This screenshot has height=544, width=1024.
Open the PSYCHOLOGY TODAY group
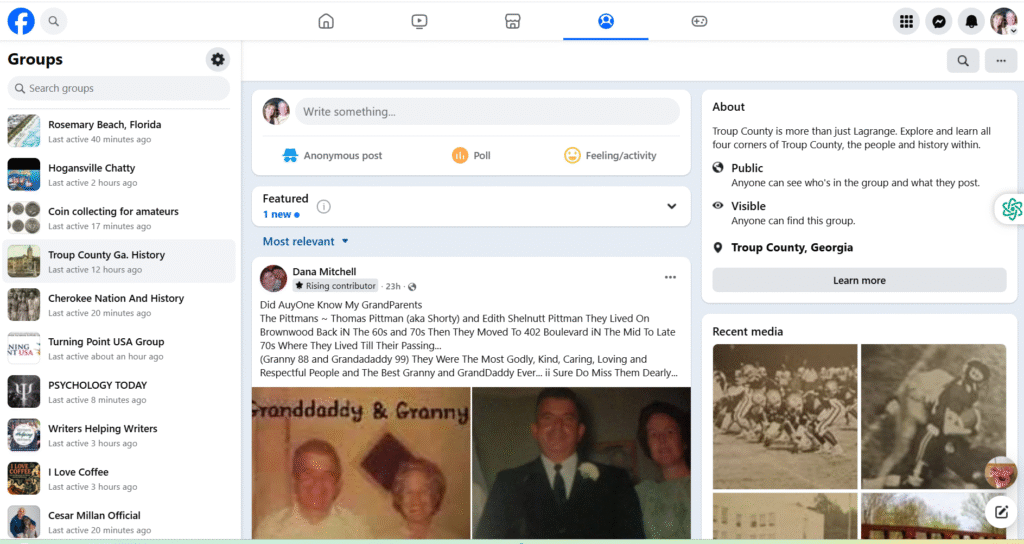[x=97, y=385]
